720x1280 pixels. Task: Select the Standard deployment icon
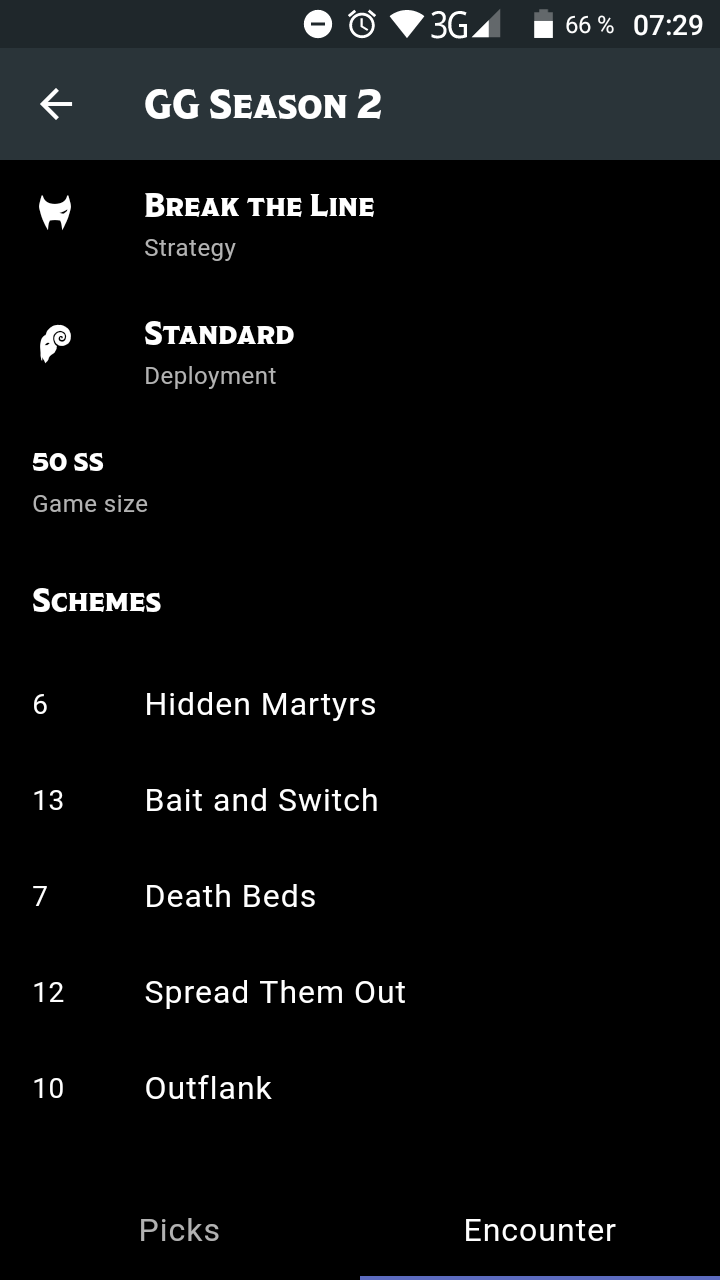[56, 345]
